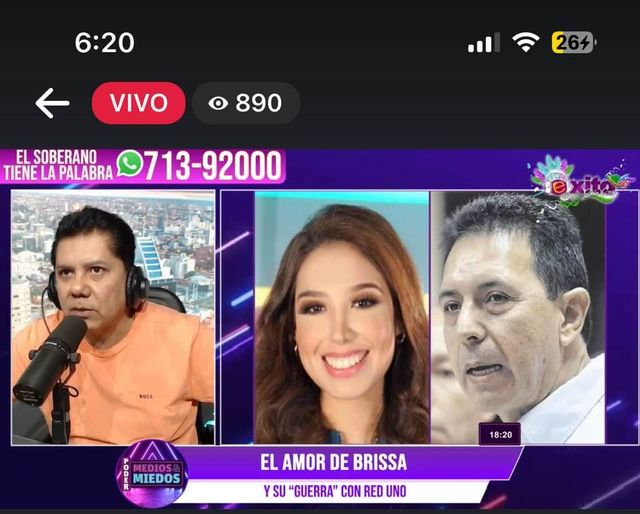Tap the live stream video player
The height and width of the screenshot is (514, 640).
coord(320,330)
